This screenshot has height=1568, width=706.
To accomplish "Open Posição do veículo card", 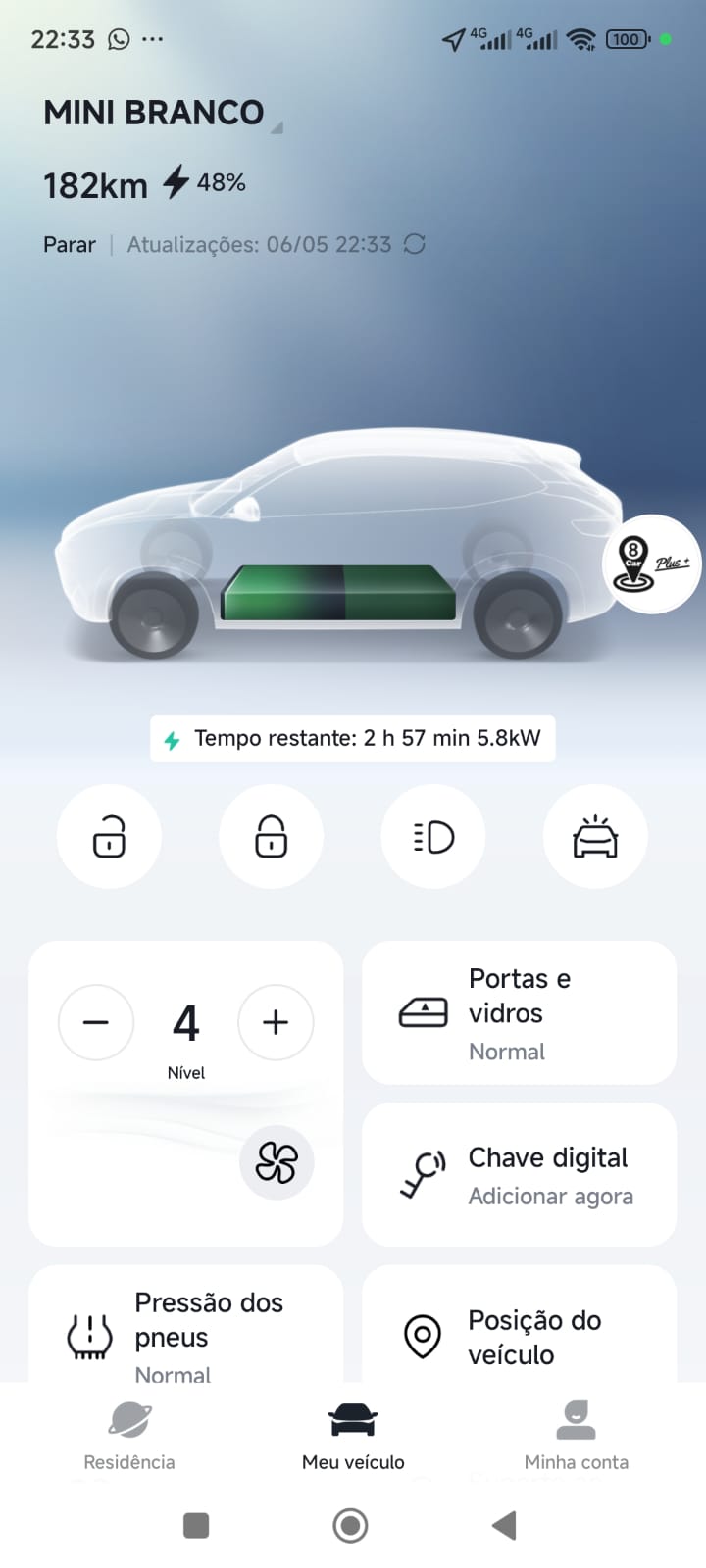I will pyautogui.click(x=519, y=1335).
